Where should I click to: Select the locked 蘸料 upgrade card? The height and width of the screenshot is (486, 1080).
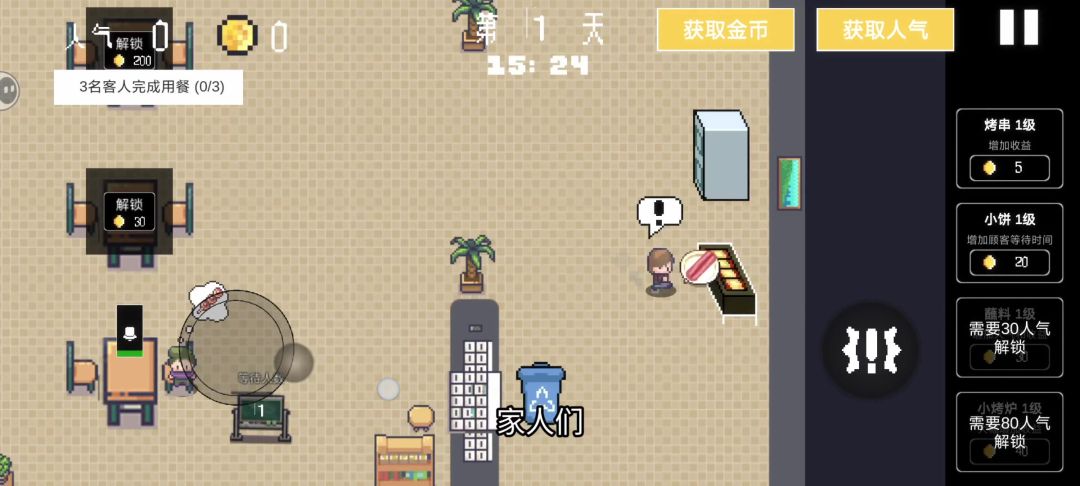point(1009,338)
